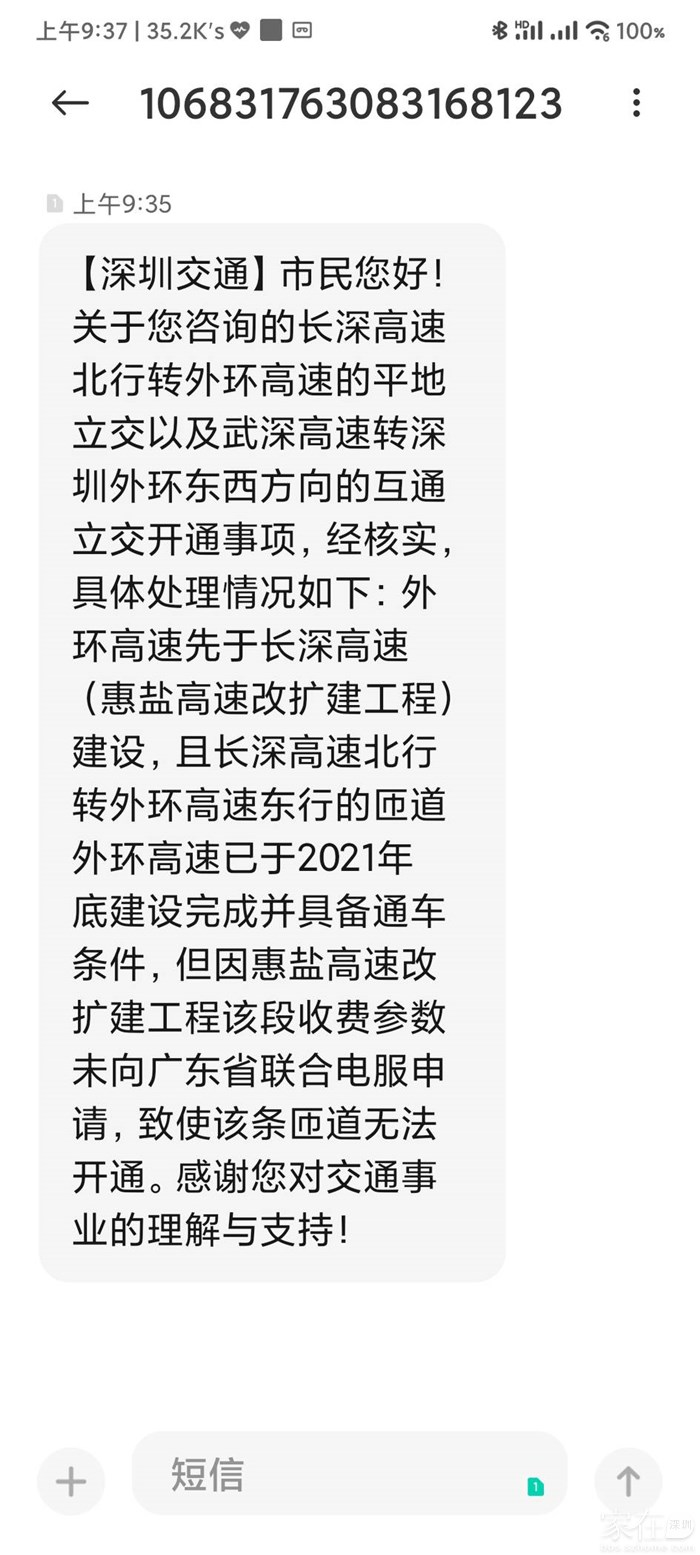Viewport: 700px width, 1555px height.
Task: Send the message with the arrow button
Action: click(628, 1481)
